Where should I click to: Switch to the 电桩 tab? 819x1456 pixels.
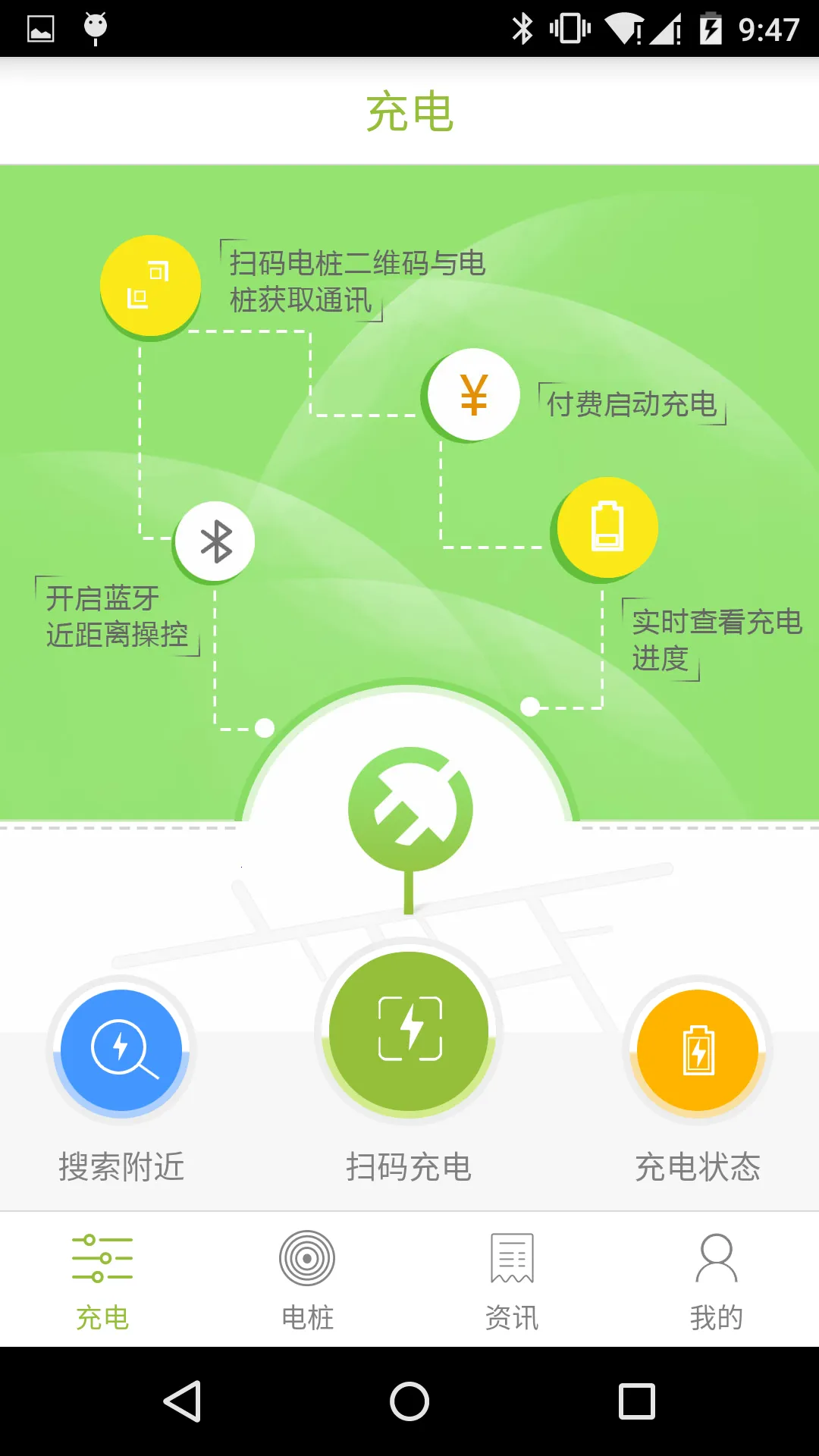307,1280
